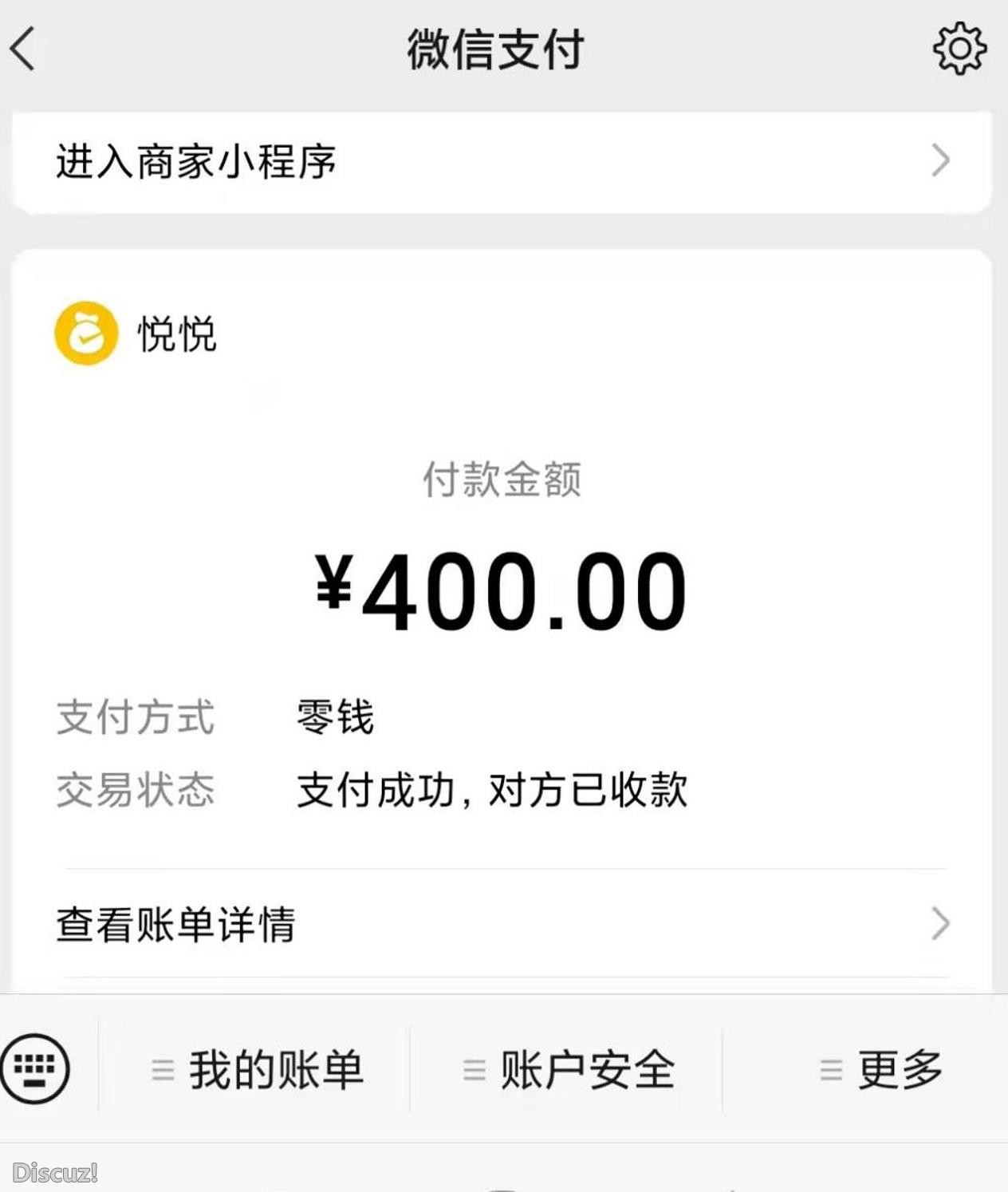Open the 我的账单 menu item
The height and width of the screenshot is (1192, 1008).
tap(275, 1071)
